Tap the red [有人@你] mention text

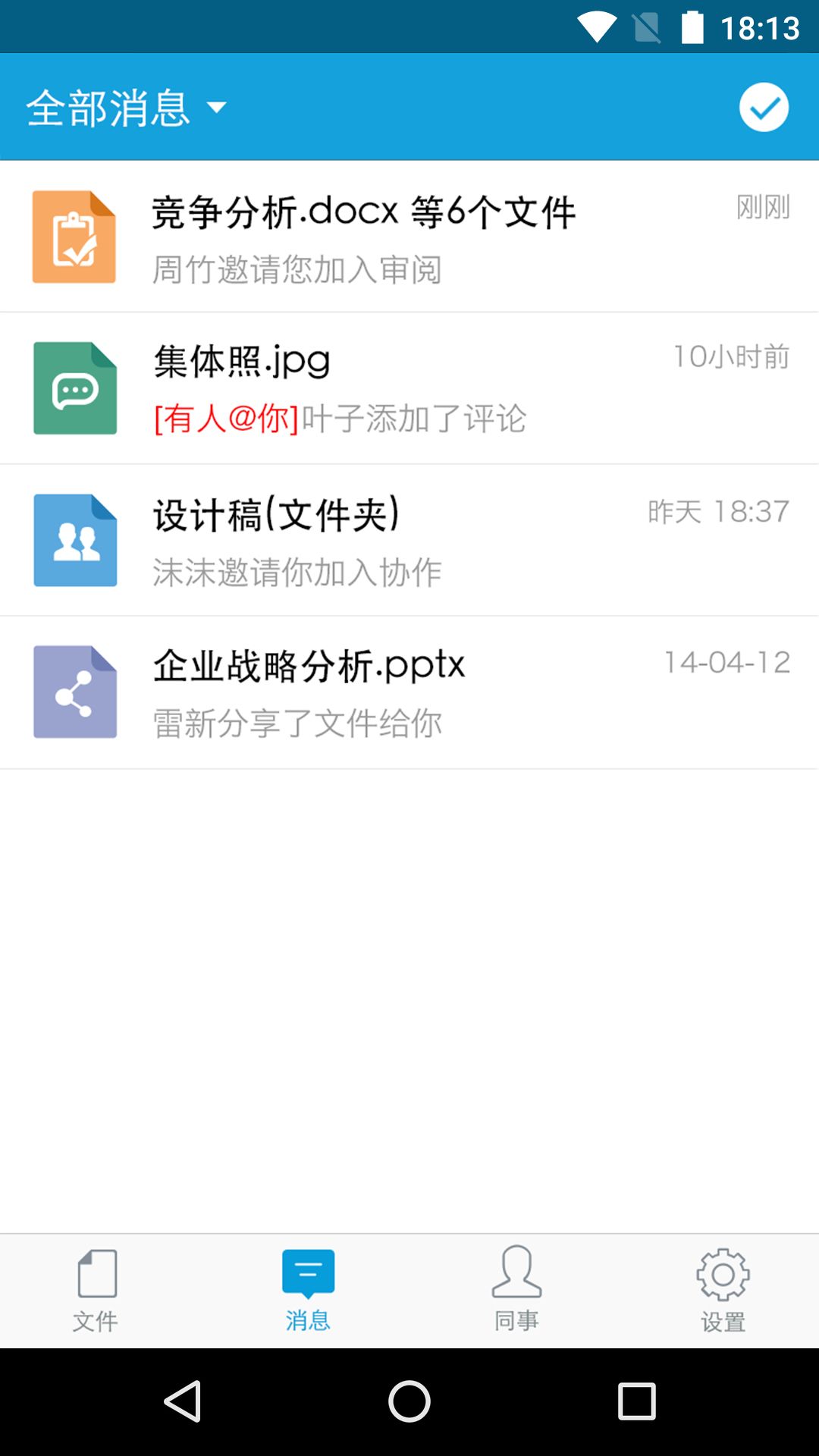pos(224,419)
